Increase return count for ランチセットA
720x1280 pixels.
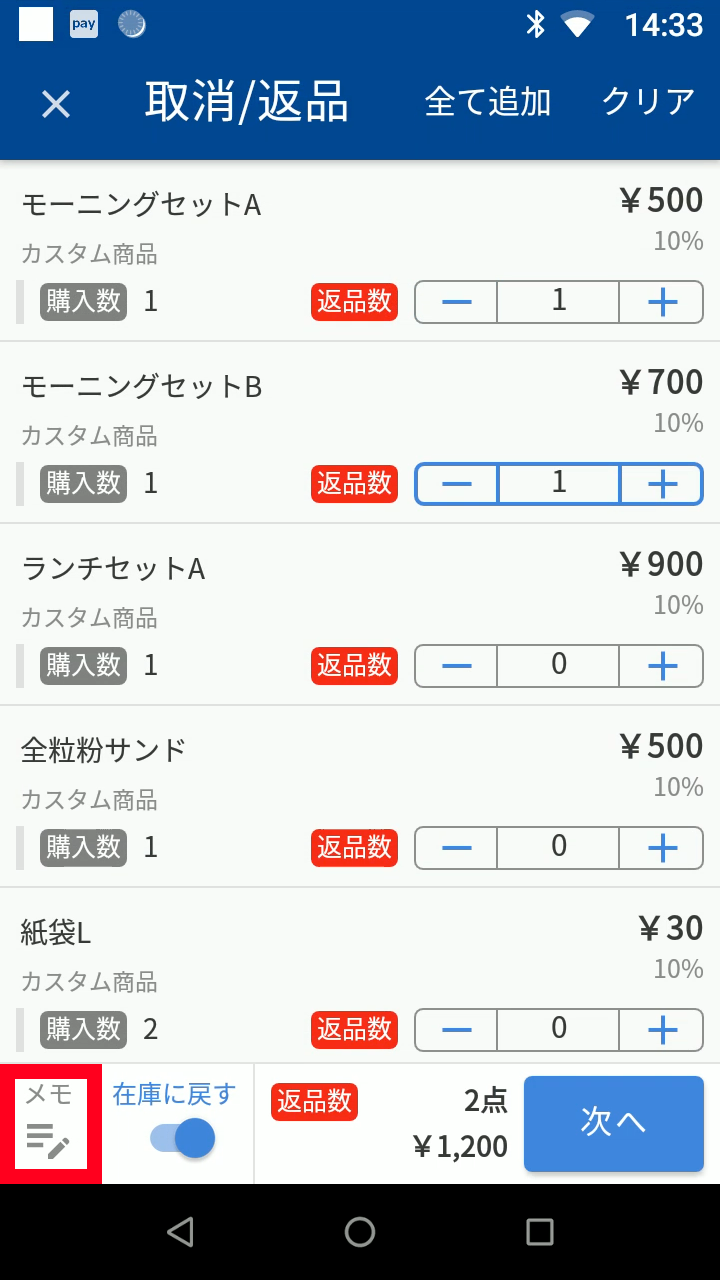[x=662, y=666]
